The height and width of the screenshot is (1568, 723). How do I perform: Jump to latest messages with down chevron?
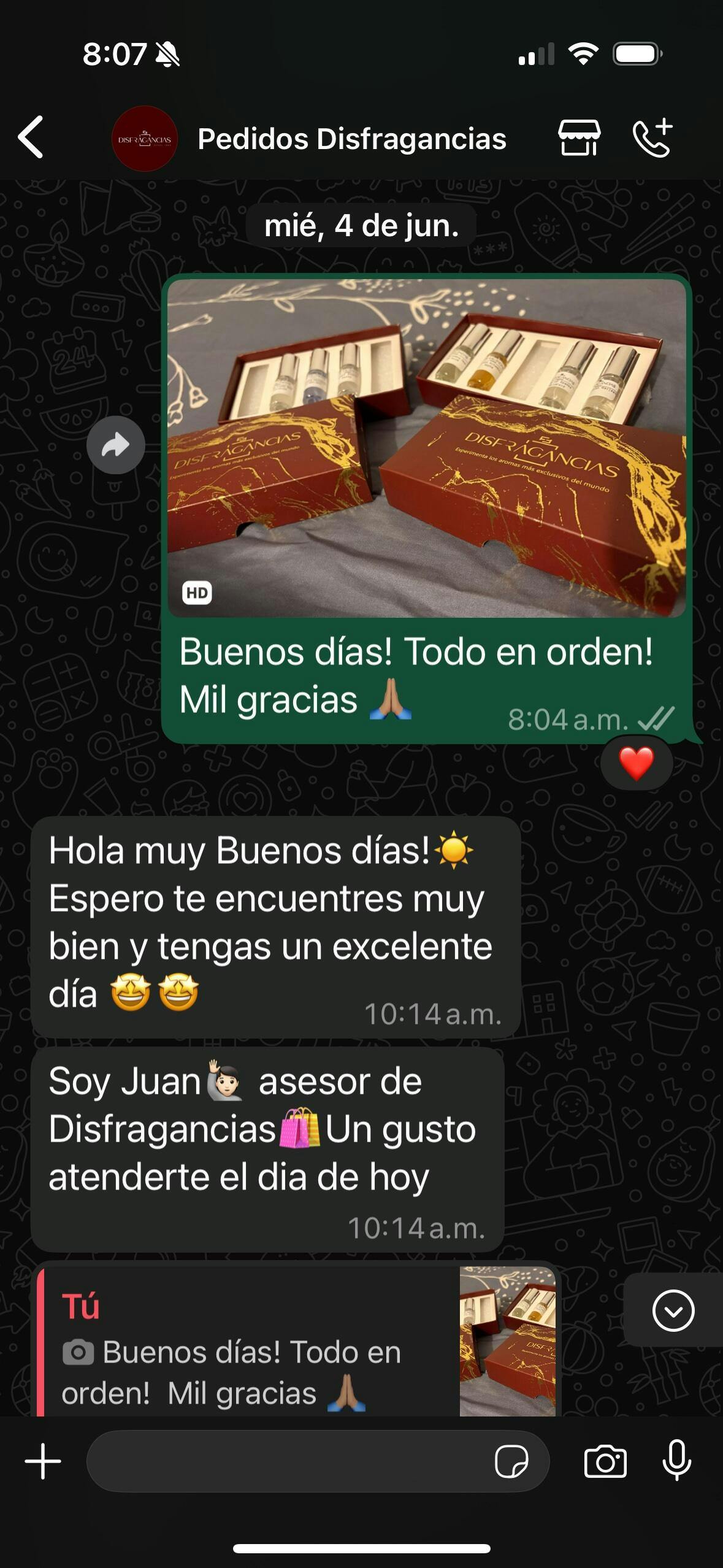[673, 1311]
